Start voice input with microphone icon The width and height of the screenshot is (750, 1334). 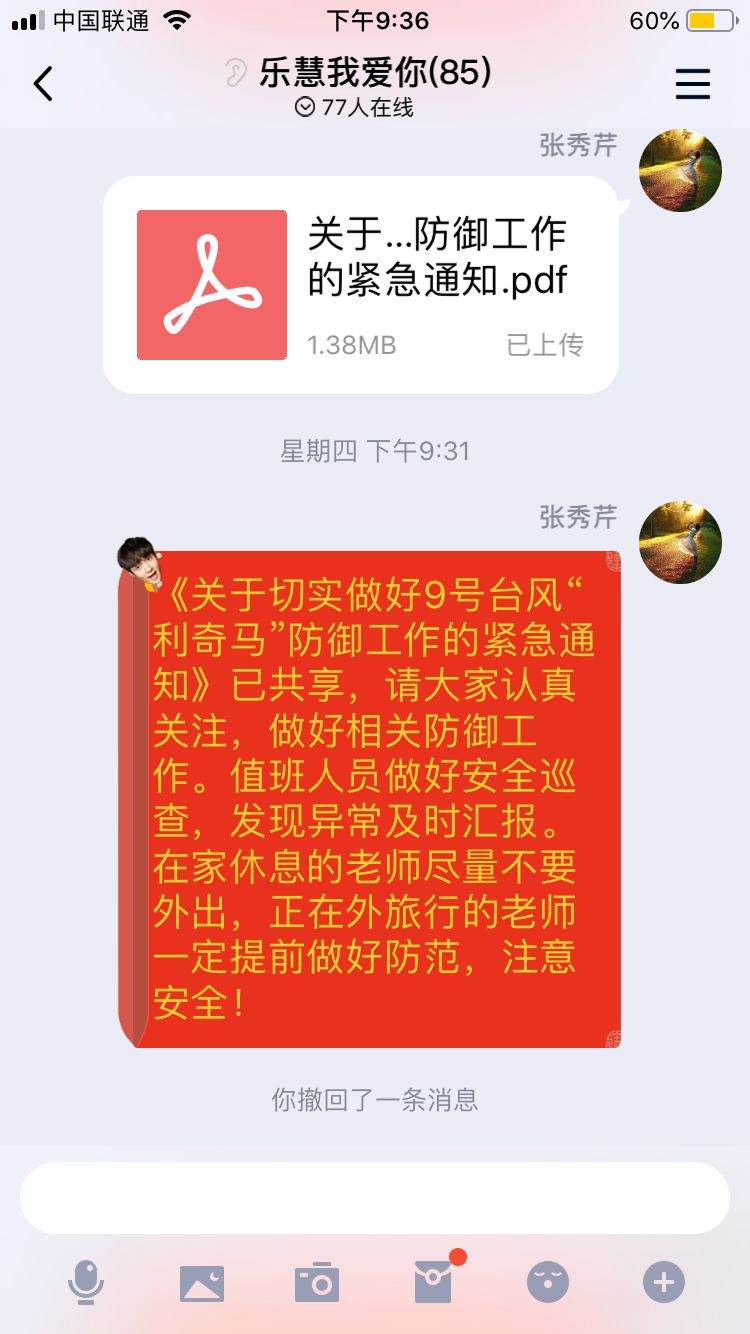[x=86, y=1282]
